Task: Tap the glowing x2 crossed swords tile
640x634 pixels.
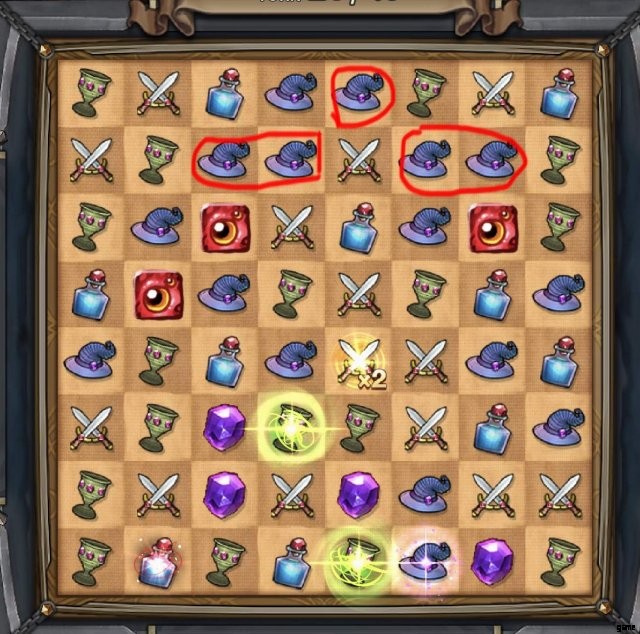Action: tap(357, 360)
